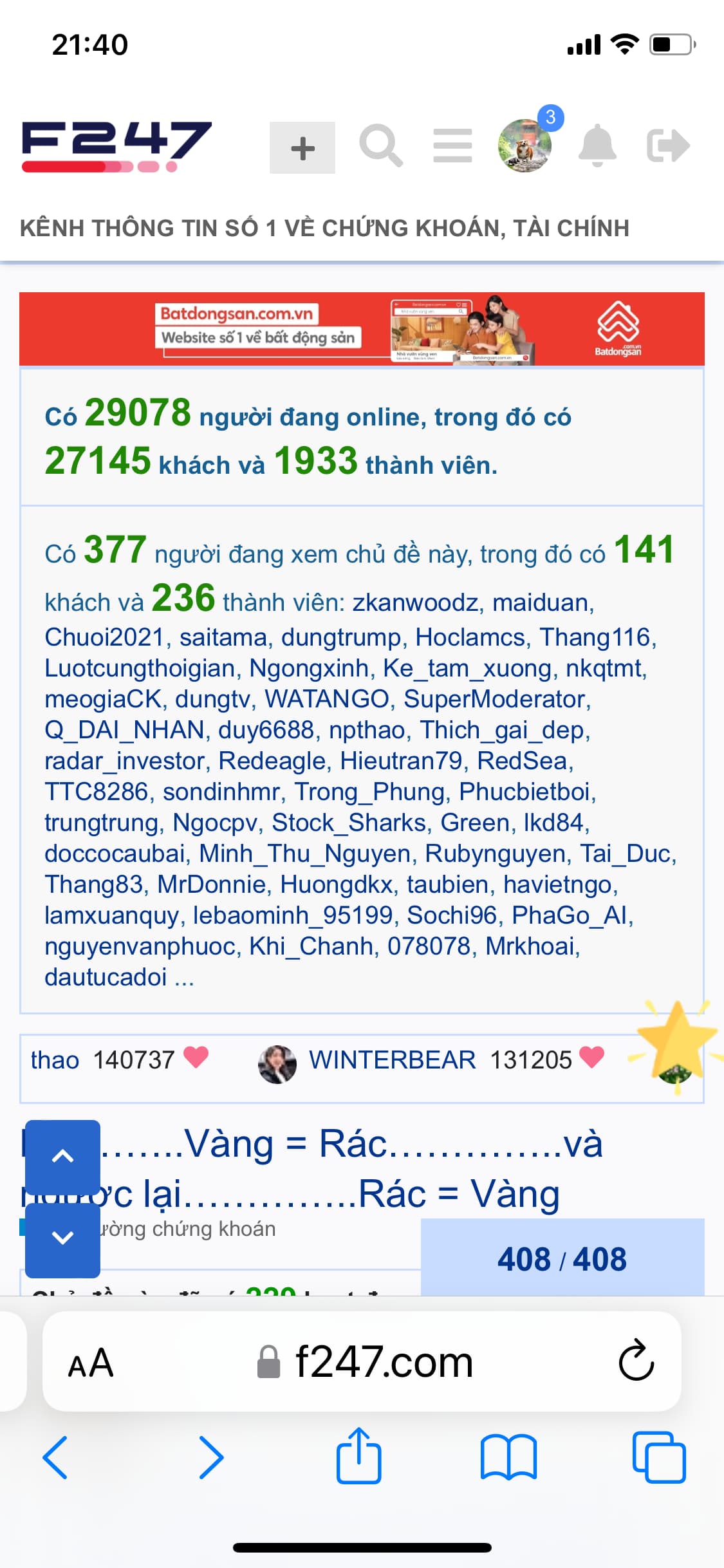Reload the f247.com page

click(636, 1361)
